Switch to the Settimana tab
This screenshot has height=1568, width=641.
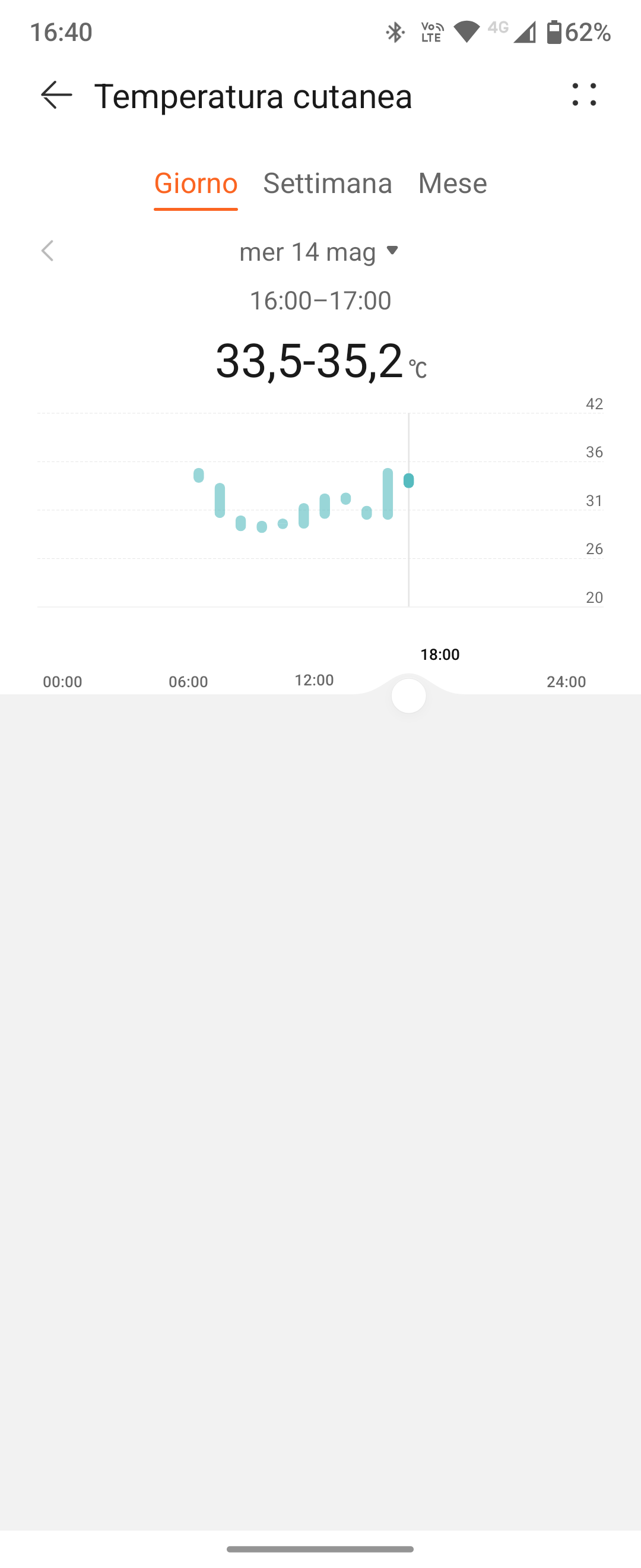(327, 183)
